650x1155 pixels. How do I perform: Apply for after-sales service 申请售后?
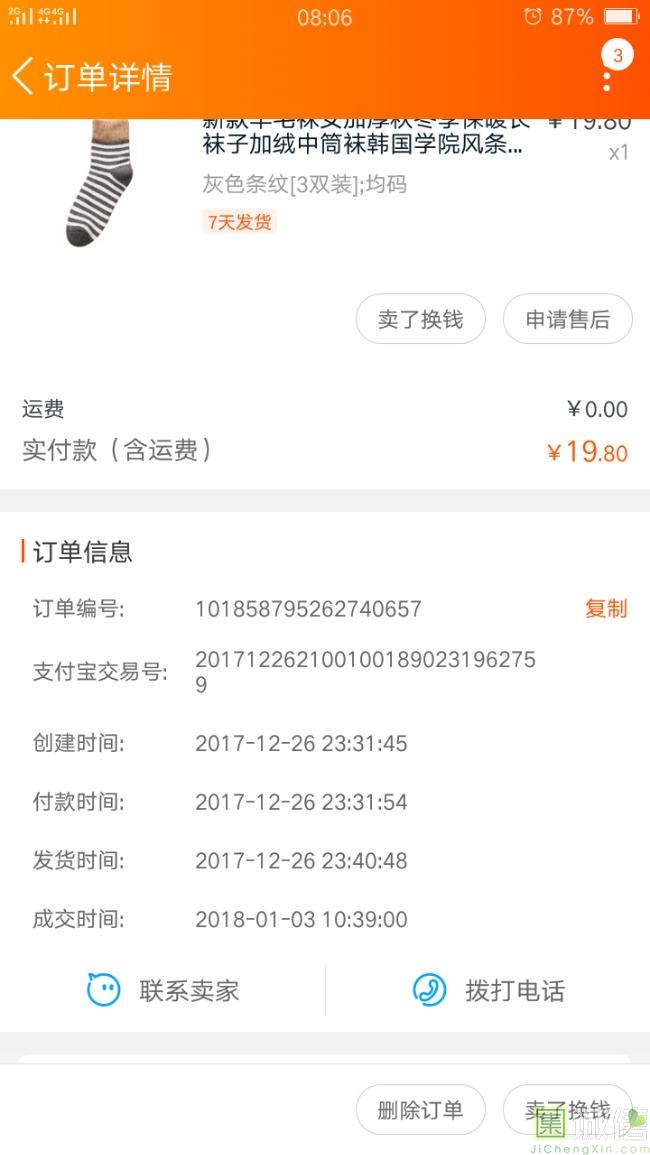[x=567, y=320]
